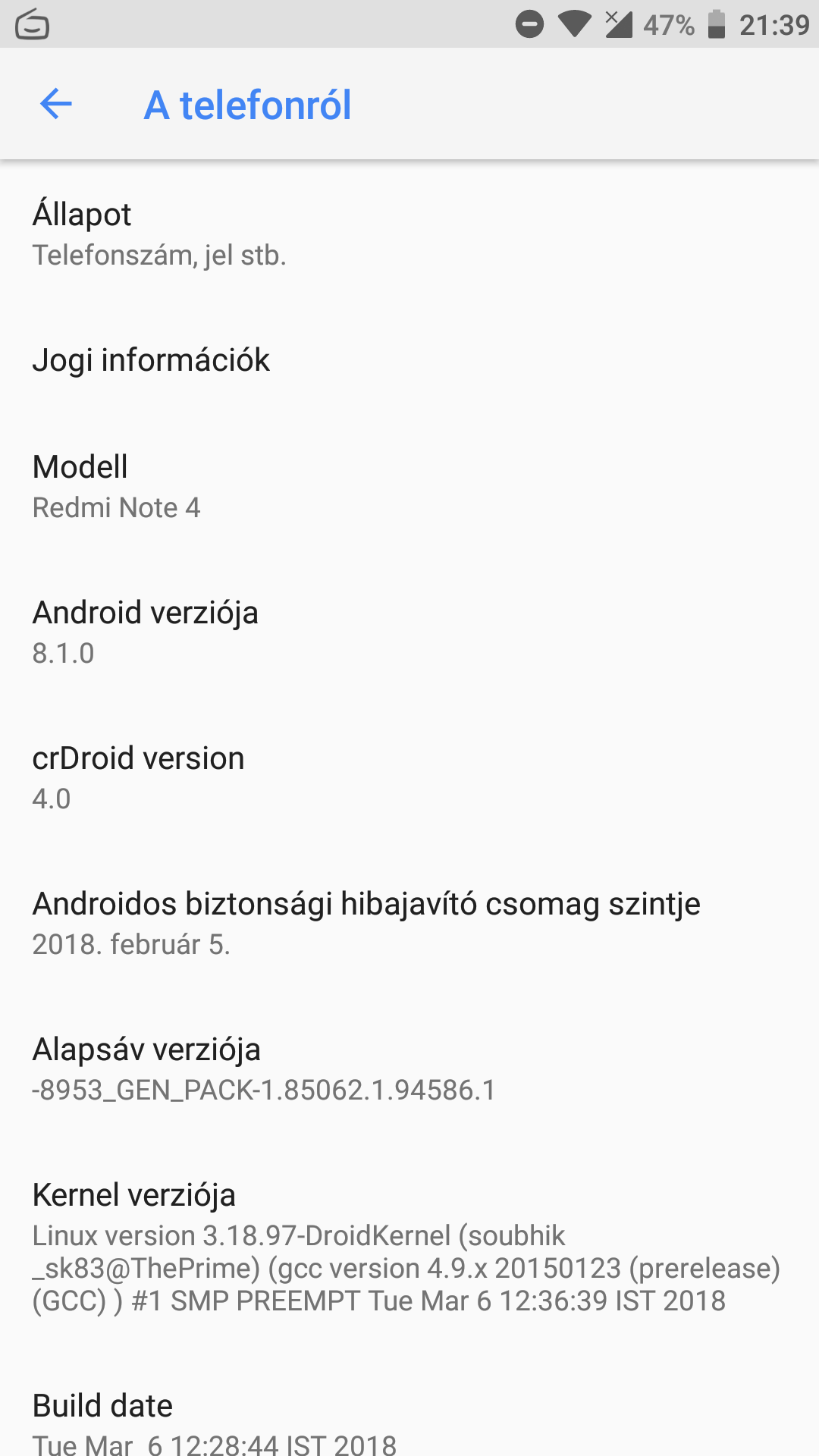The width and height of the screenshot is (819, 1456).
Task: Tap the Androidos biztonsági hibajavító csomag row
Action: [409, 923]
